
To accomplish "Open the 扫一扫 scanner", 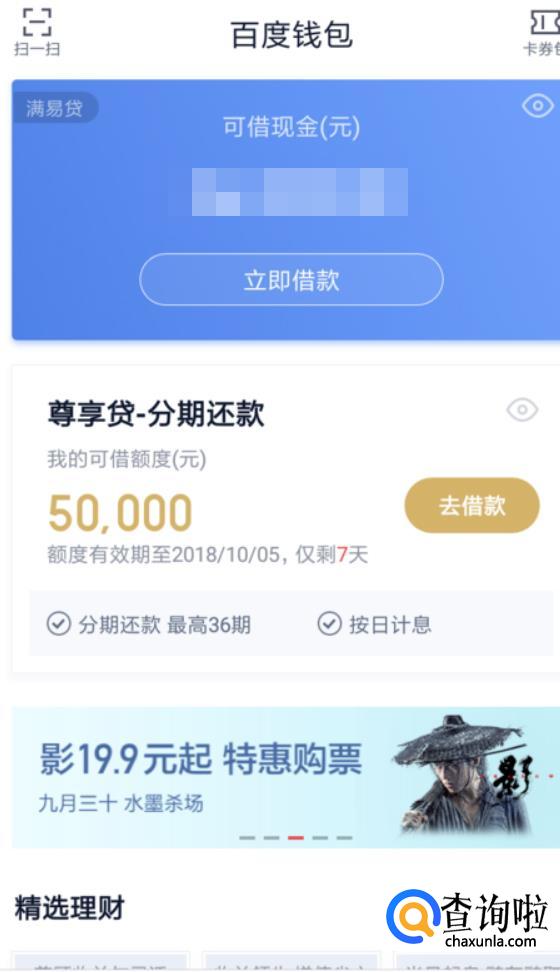I will tap(37, 32).
